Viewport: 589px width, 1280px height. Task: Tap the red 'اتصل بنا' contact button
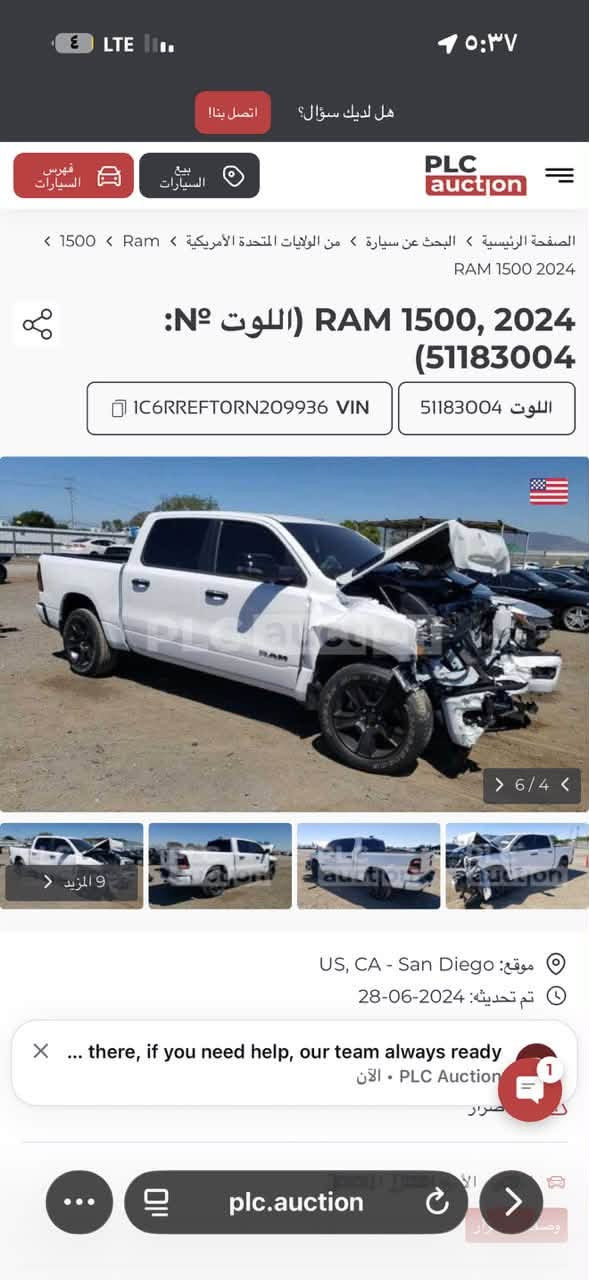pyautogui.click(x=232, y=112)
